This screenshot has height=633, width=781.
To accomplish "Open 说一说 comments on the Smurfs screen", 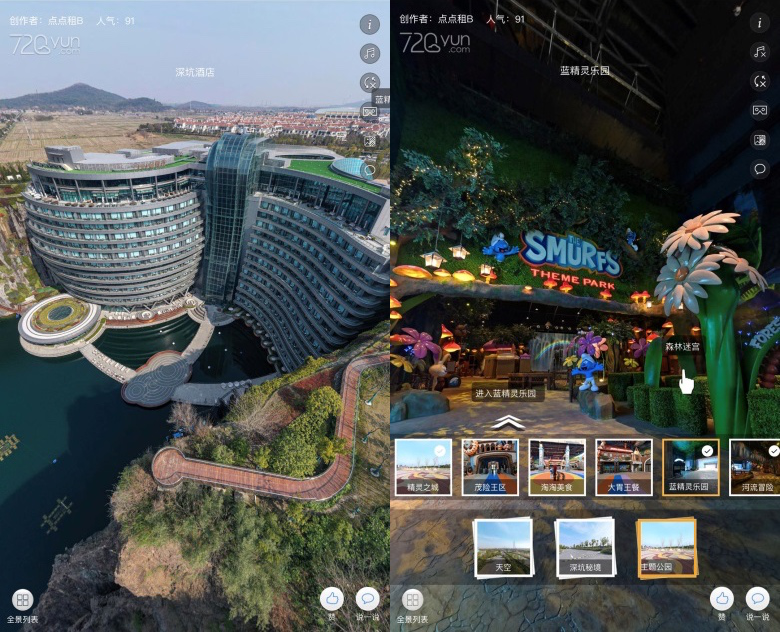I will [x=757, y=599].
